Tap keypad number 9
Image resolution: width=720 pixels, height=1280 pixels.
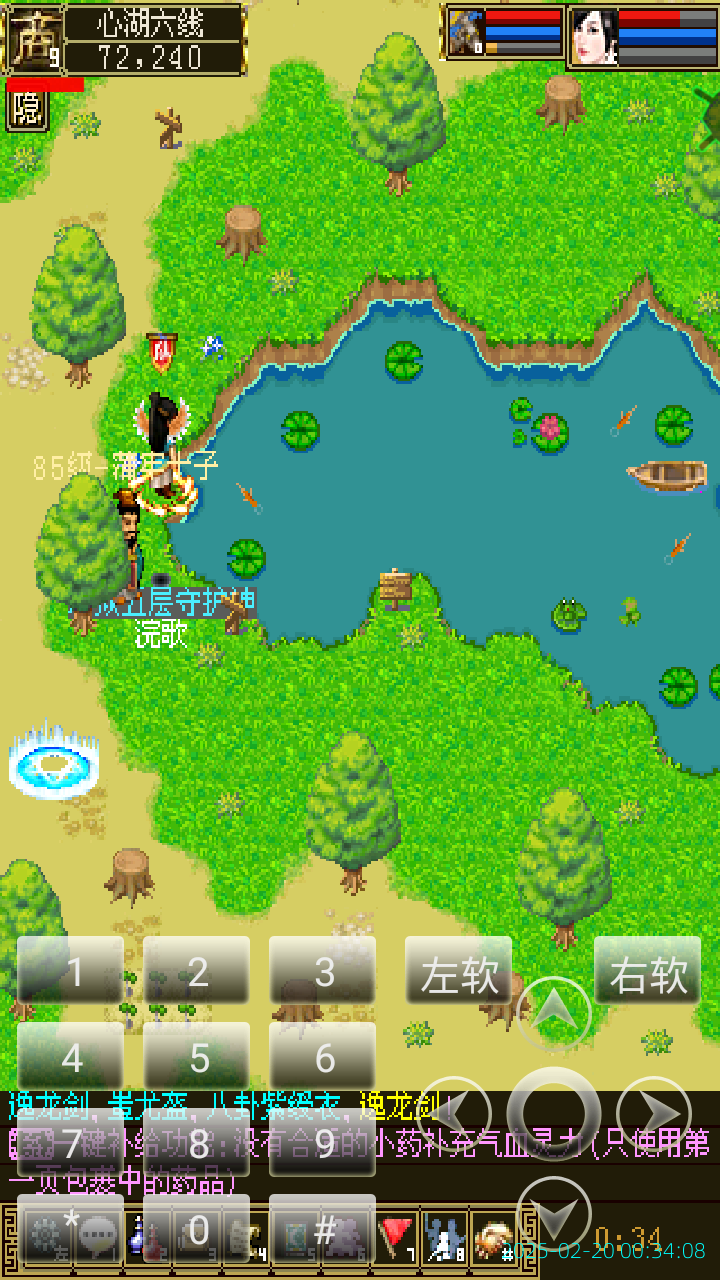(x=323, y=1142)
